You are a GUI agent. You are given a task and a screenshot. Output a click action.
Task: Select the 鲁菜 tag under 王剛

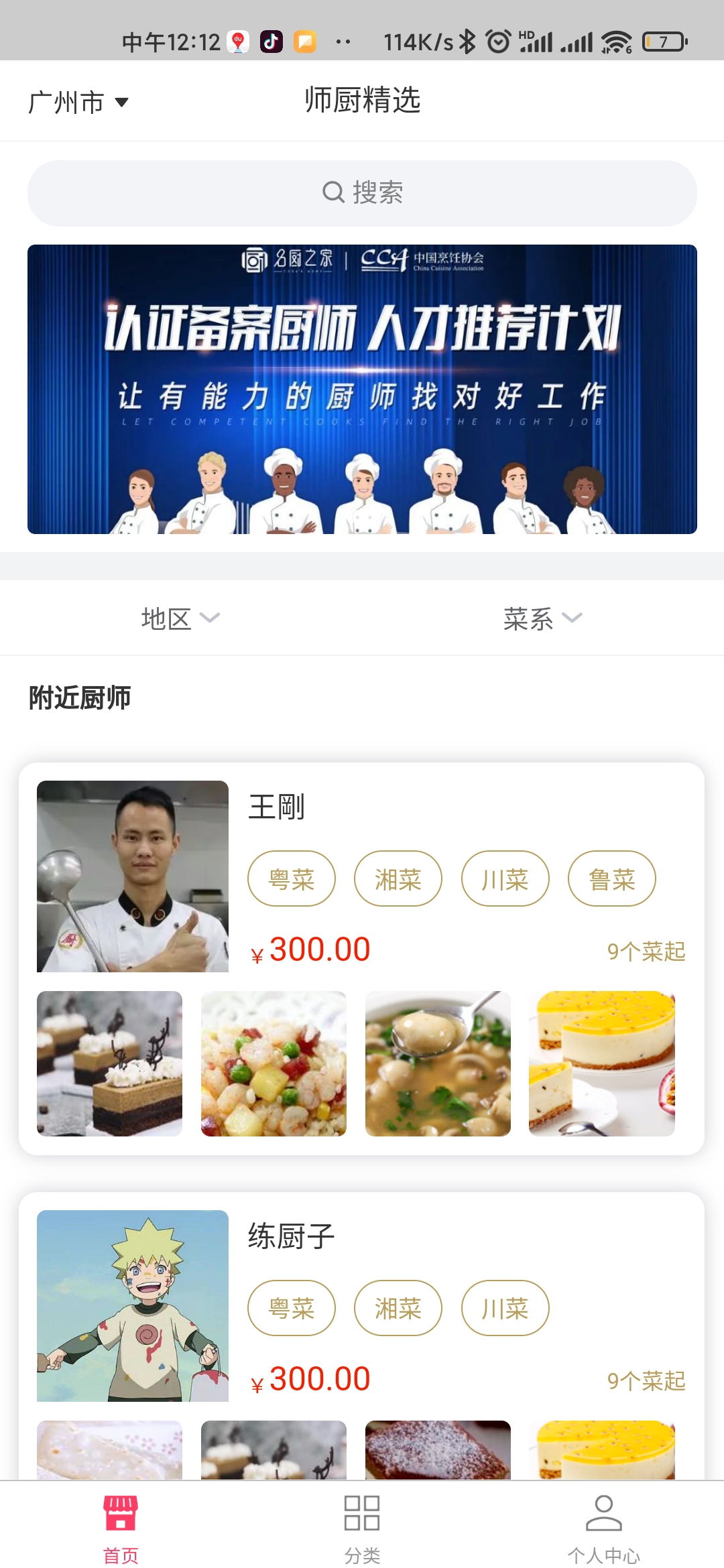coord(612,878)
